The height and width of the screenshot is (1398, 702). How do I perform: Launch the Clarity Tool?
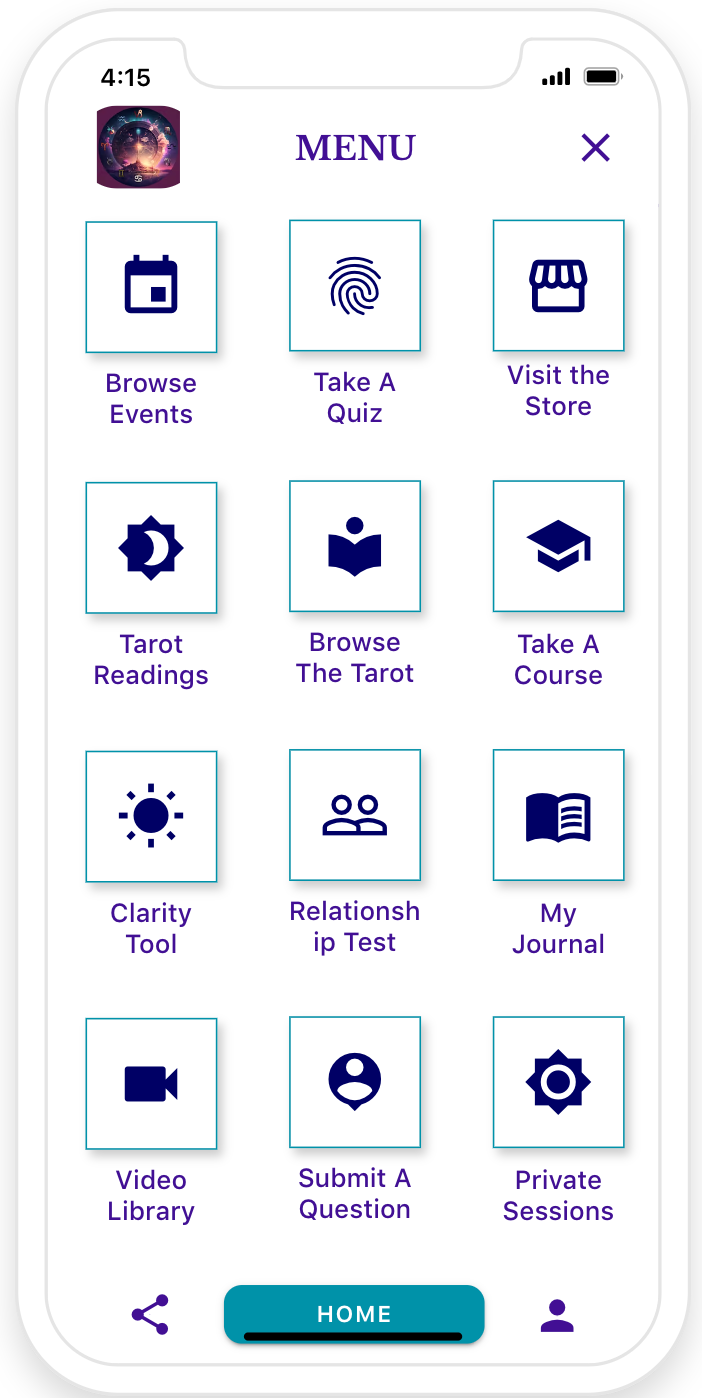(151, 816)
